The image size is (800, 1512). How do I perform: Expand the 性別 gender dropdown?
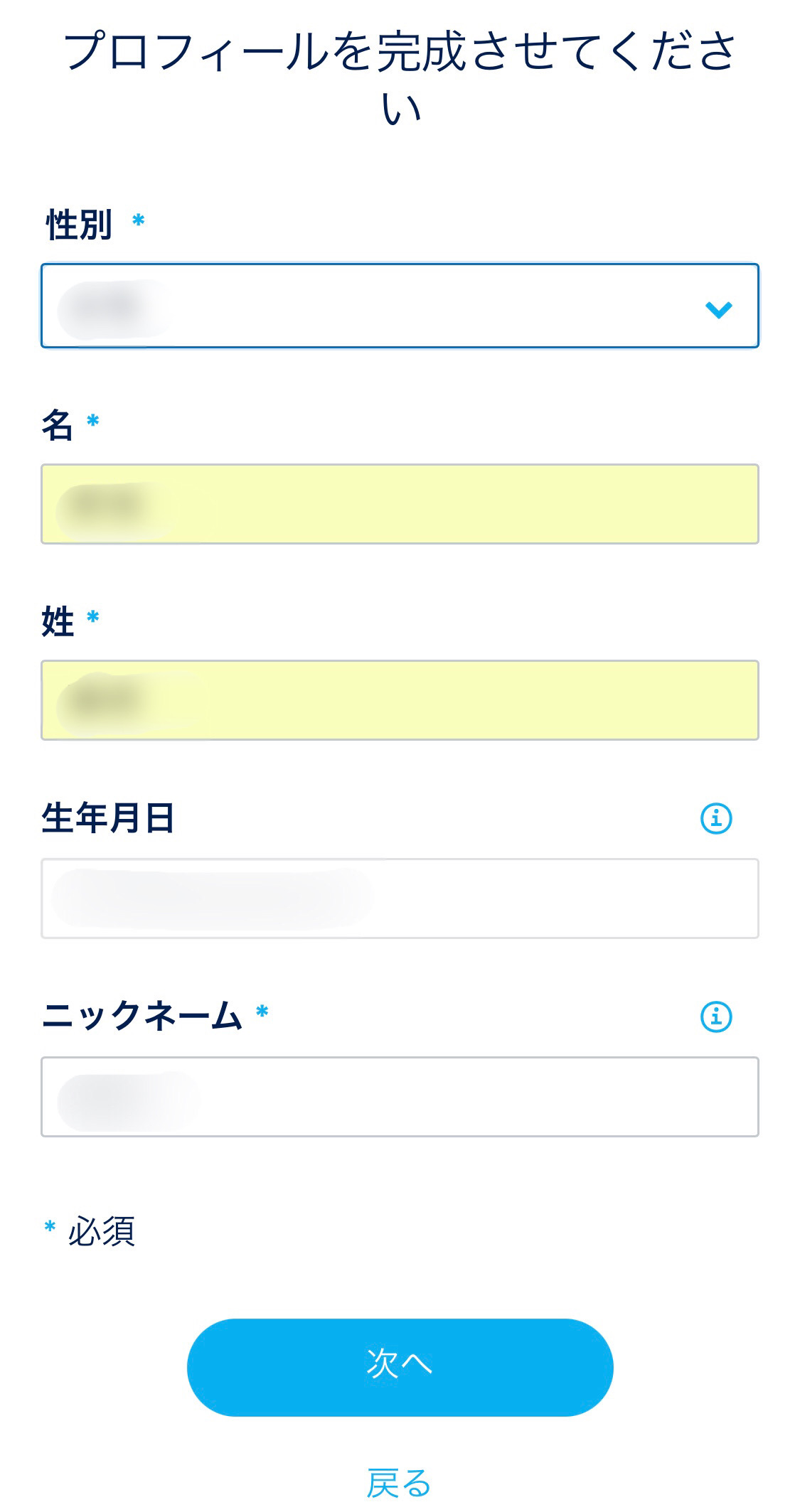click(x=400, y=306)
